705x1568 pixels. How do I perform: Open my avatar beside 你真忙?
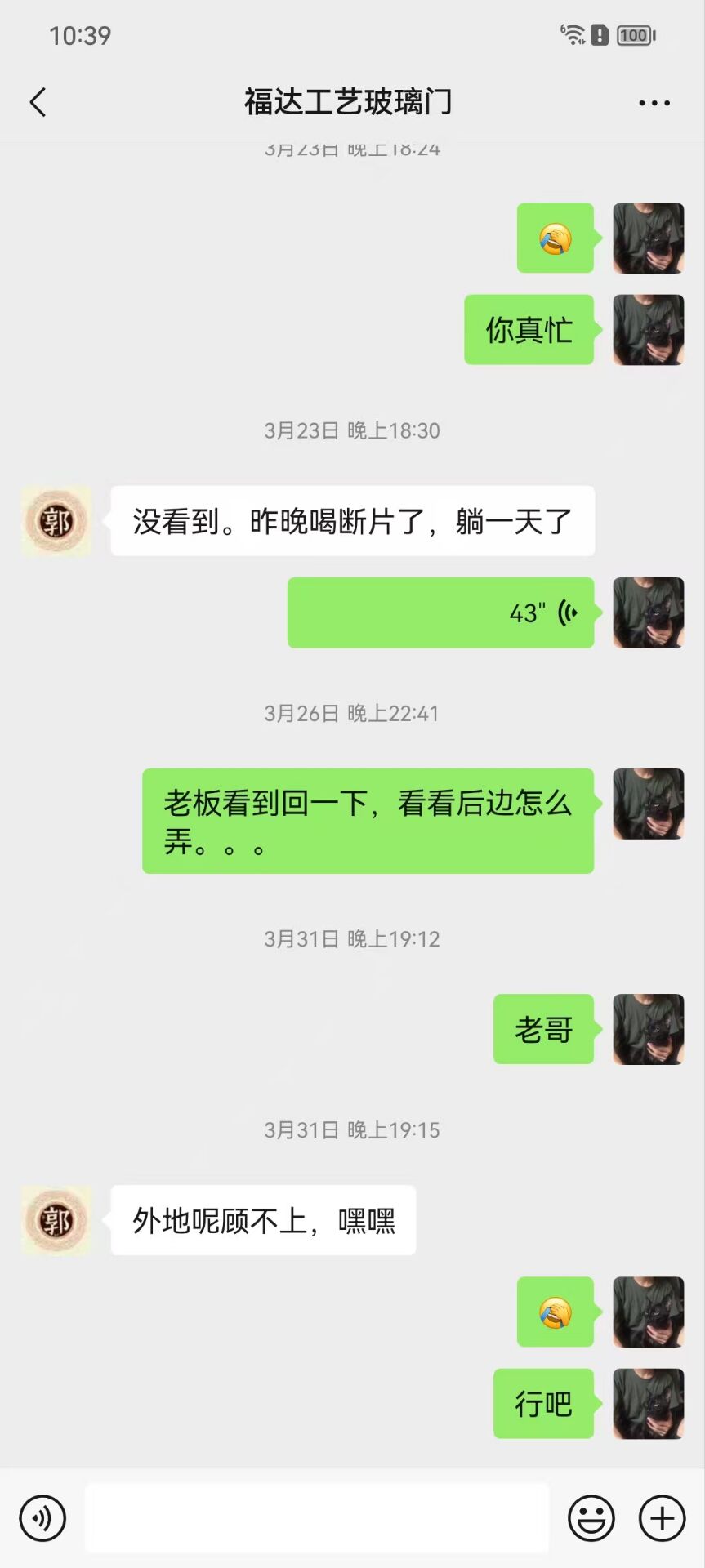coord(648,329)
